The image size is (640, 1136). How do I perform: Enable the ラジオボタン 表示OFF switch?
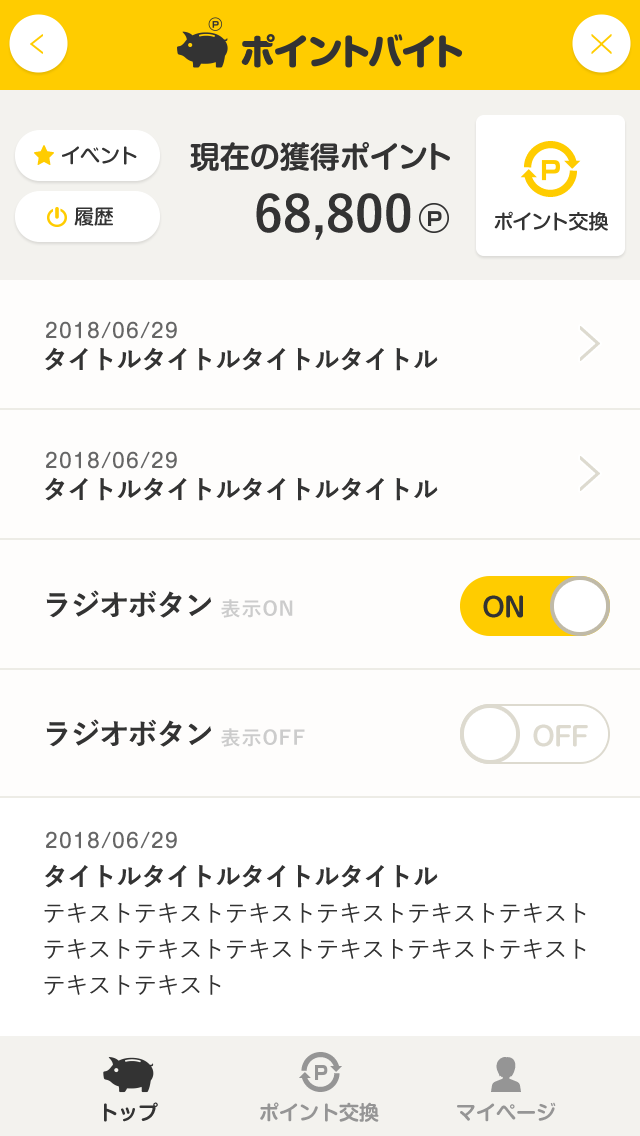[x=535, y=734]
